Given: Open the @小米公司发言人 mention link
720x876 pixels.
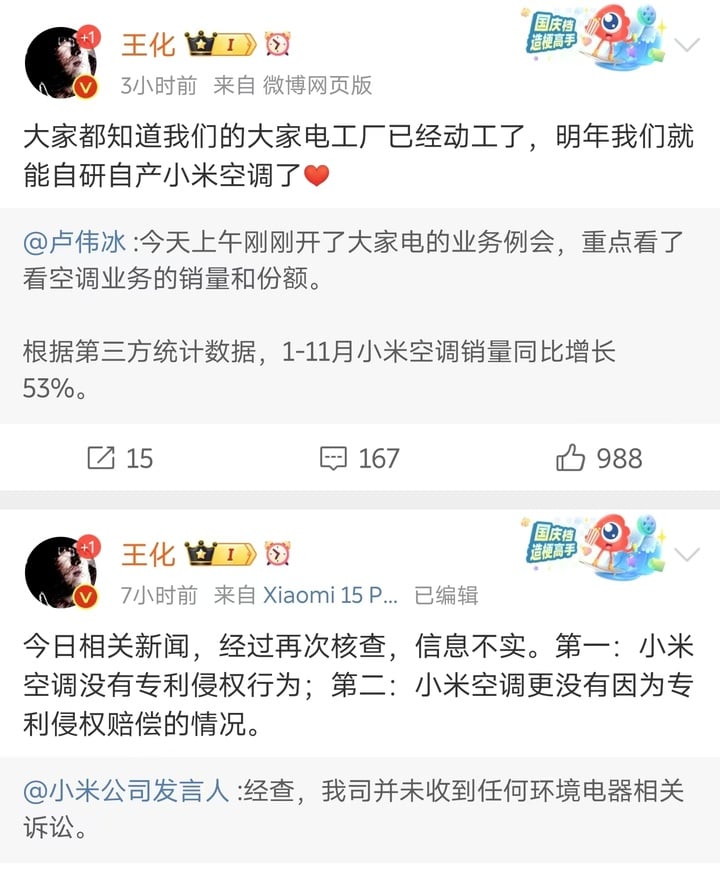Looking at the screenshot, I should click(127, 791).
